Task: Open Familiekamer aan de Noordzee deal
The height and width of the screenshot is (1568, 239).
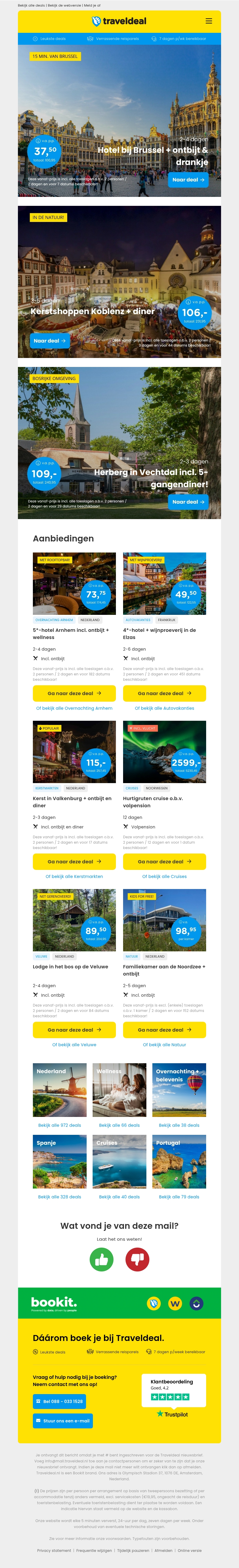Action: pos(164,1030)
